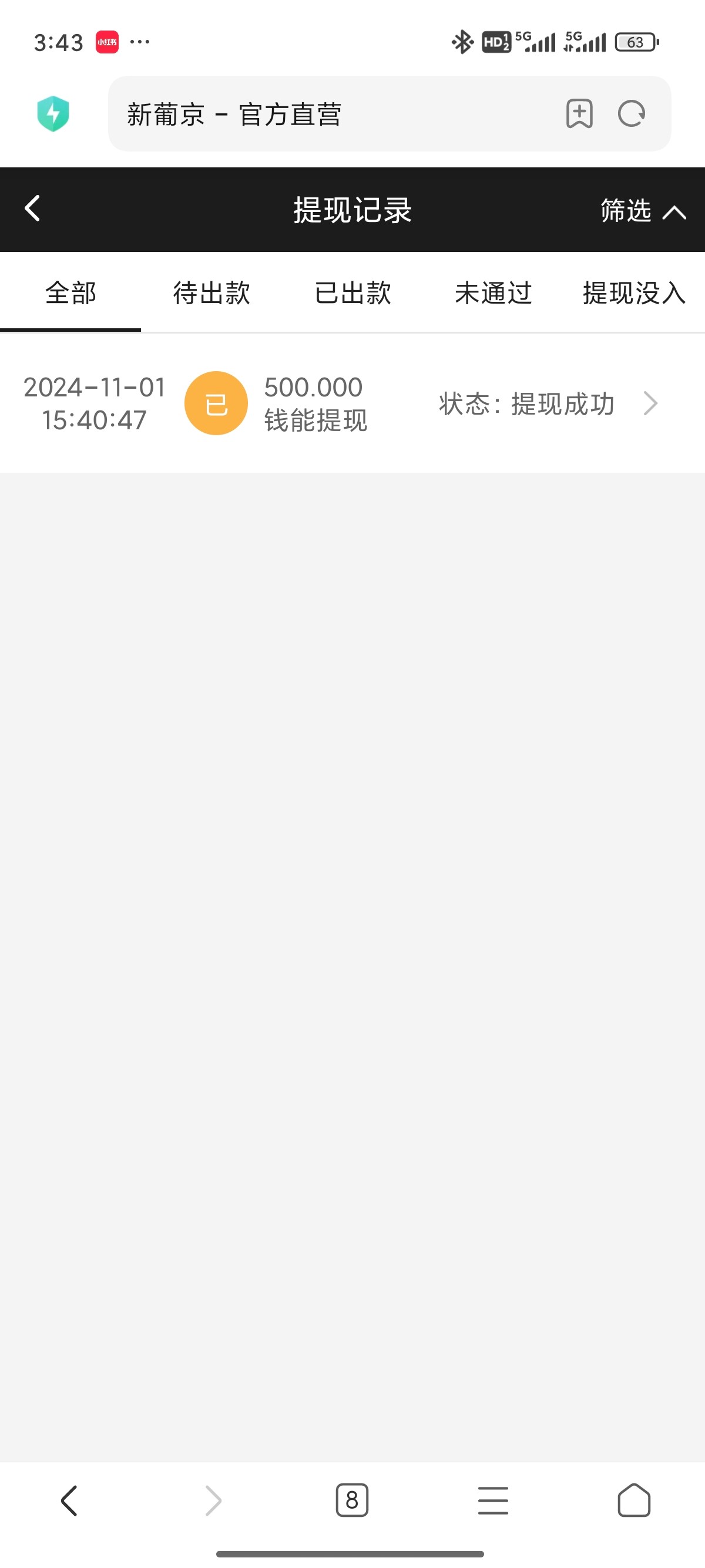This screenshot has height=1568, width=705.
Task: Go to the browser home page
Action: point(634,1500)
